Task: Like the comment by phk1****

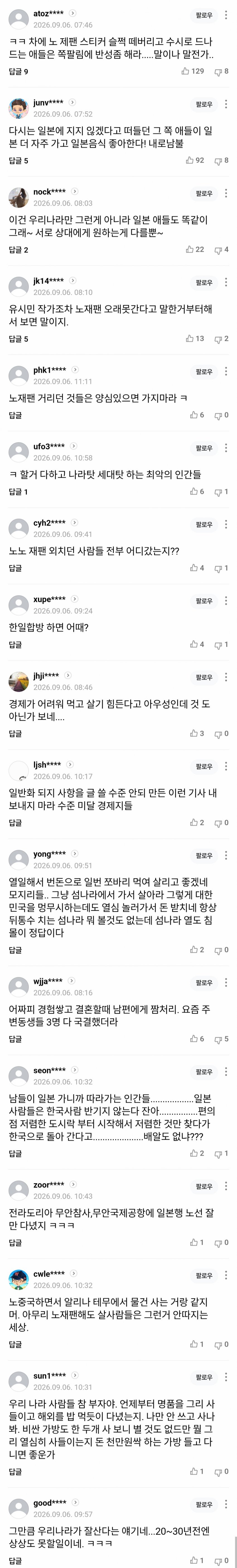Action: (197, 415)
